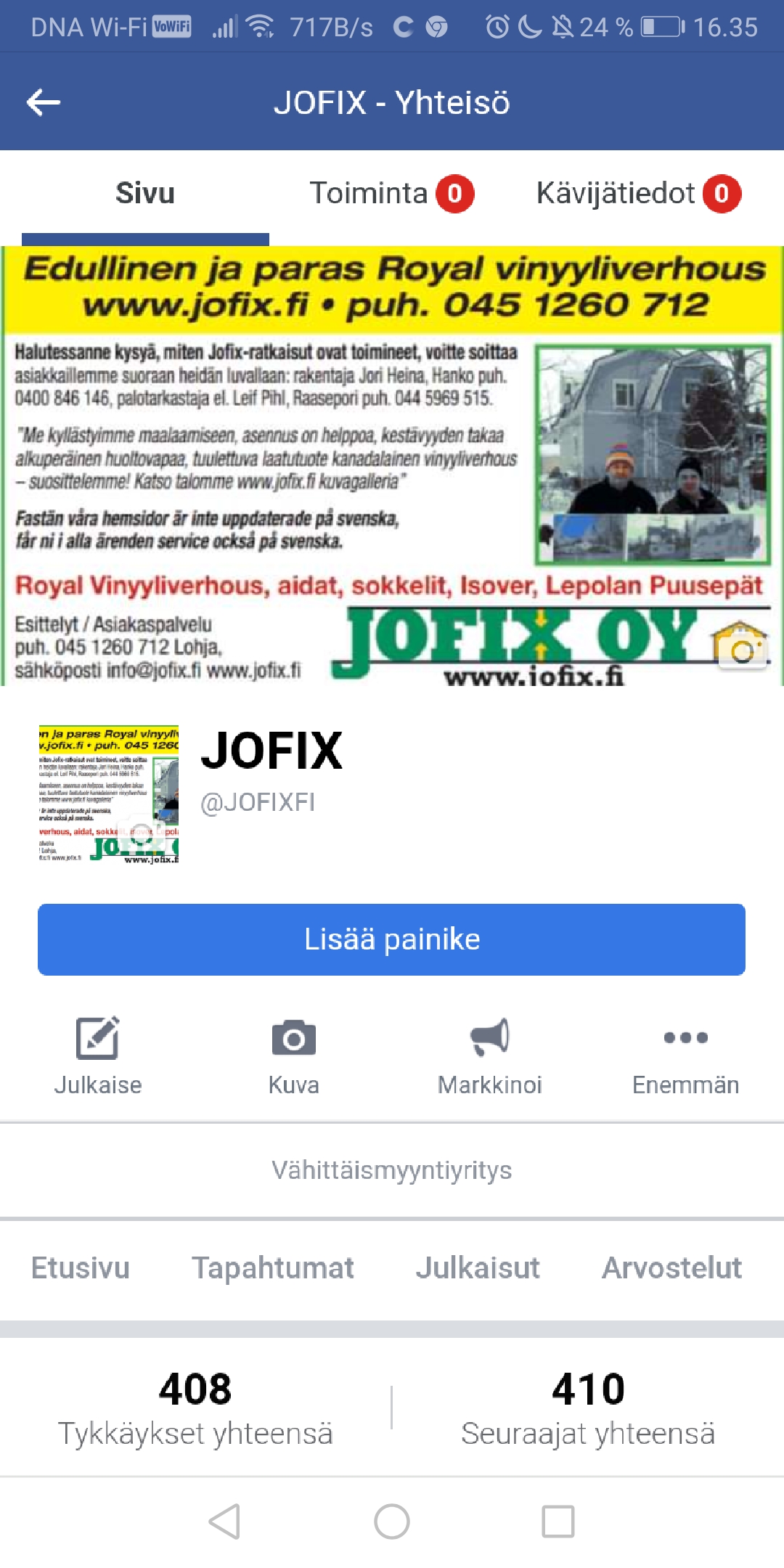
Task: Open the Etusivu section
Action: click(x=81, y=1268)
